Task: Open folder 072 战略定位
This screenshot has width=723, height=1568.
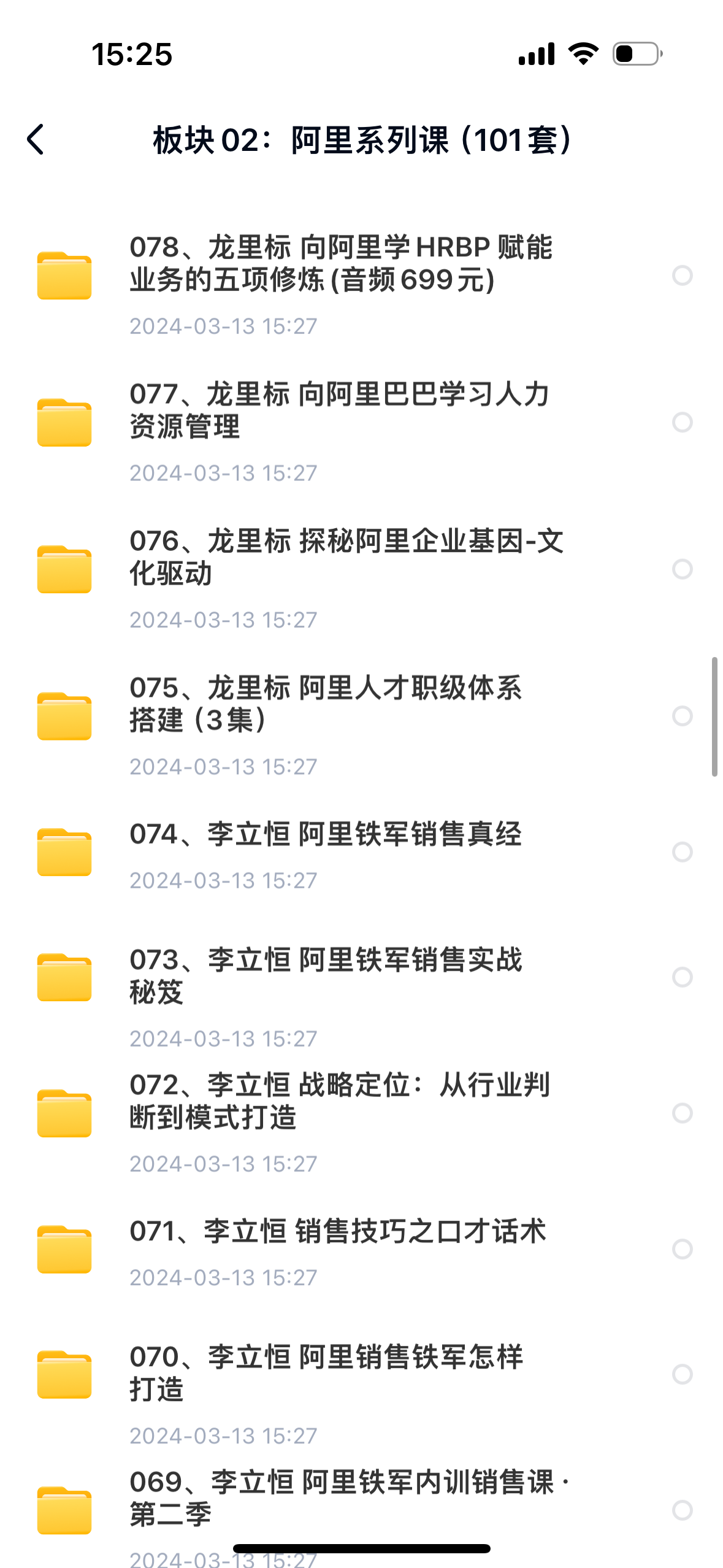Action: (339, 1101)
